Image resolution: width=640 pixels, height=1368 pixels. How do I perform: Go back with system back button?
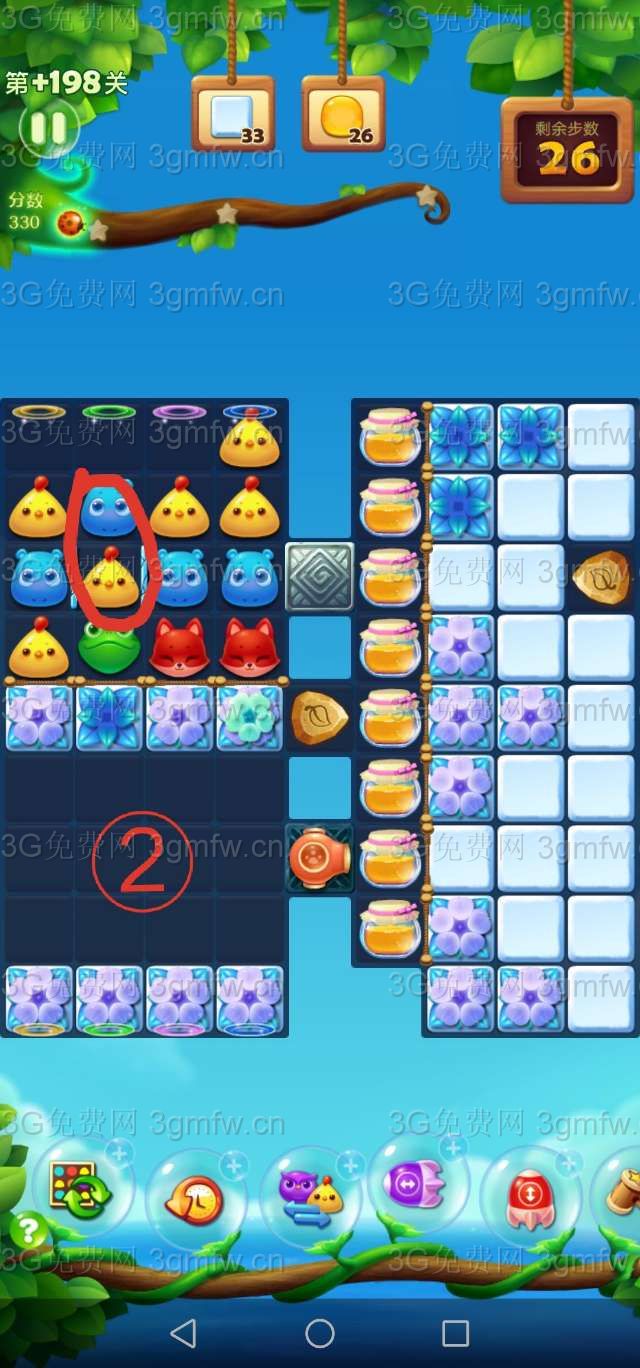pyautogui.click(x=183, y=1332)
